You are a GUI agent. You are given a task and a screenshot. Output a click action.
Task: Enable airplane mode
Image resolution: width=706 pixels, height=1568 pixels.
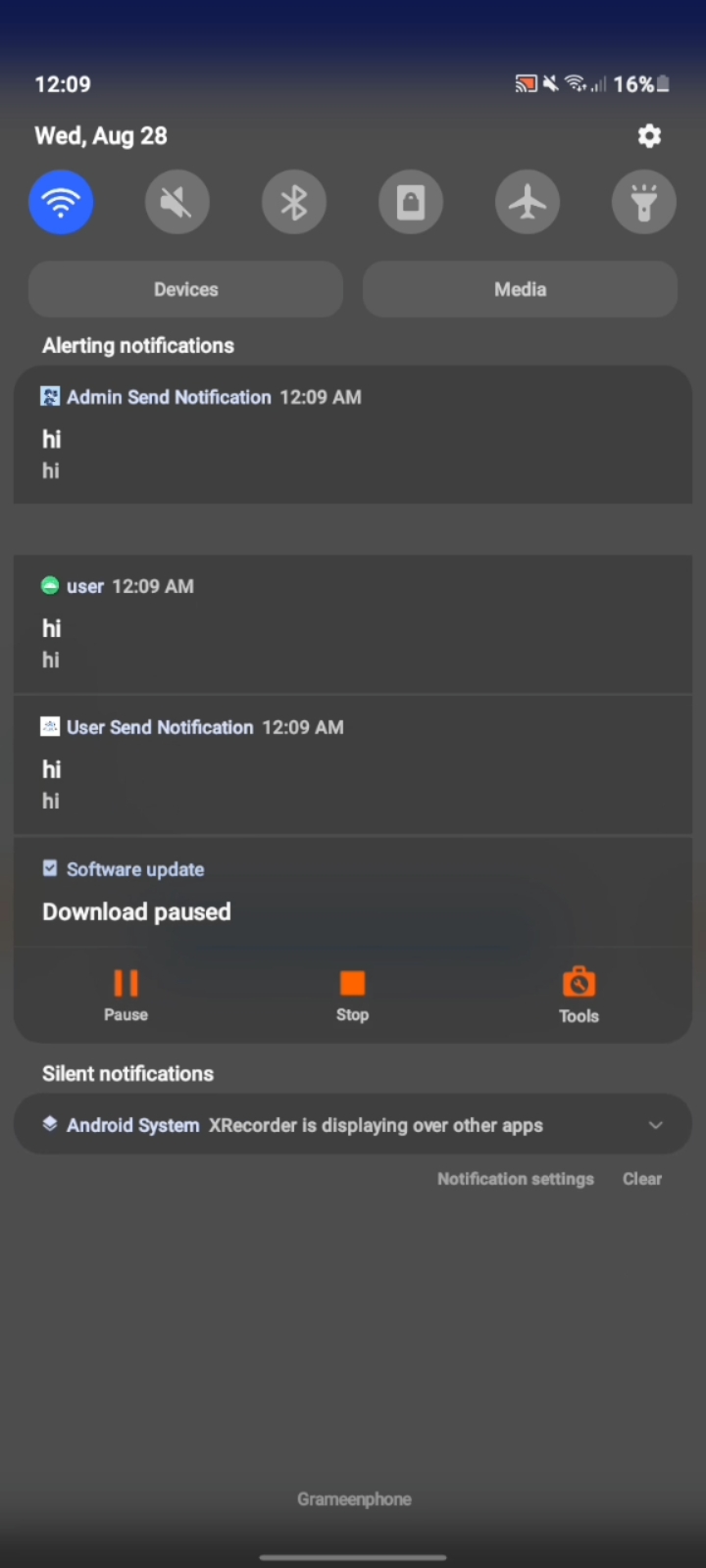click(528, 203)
